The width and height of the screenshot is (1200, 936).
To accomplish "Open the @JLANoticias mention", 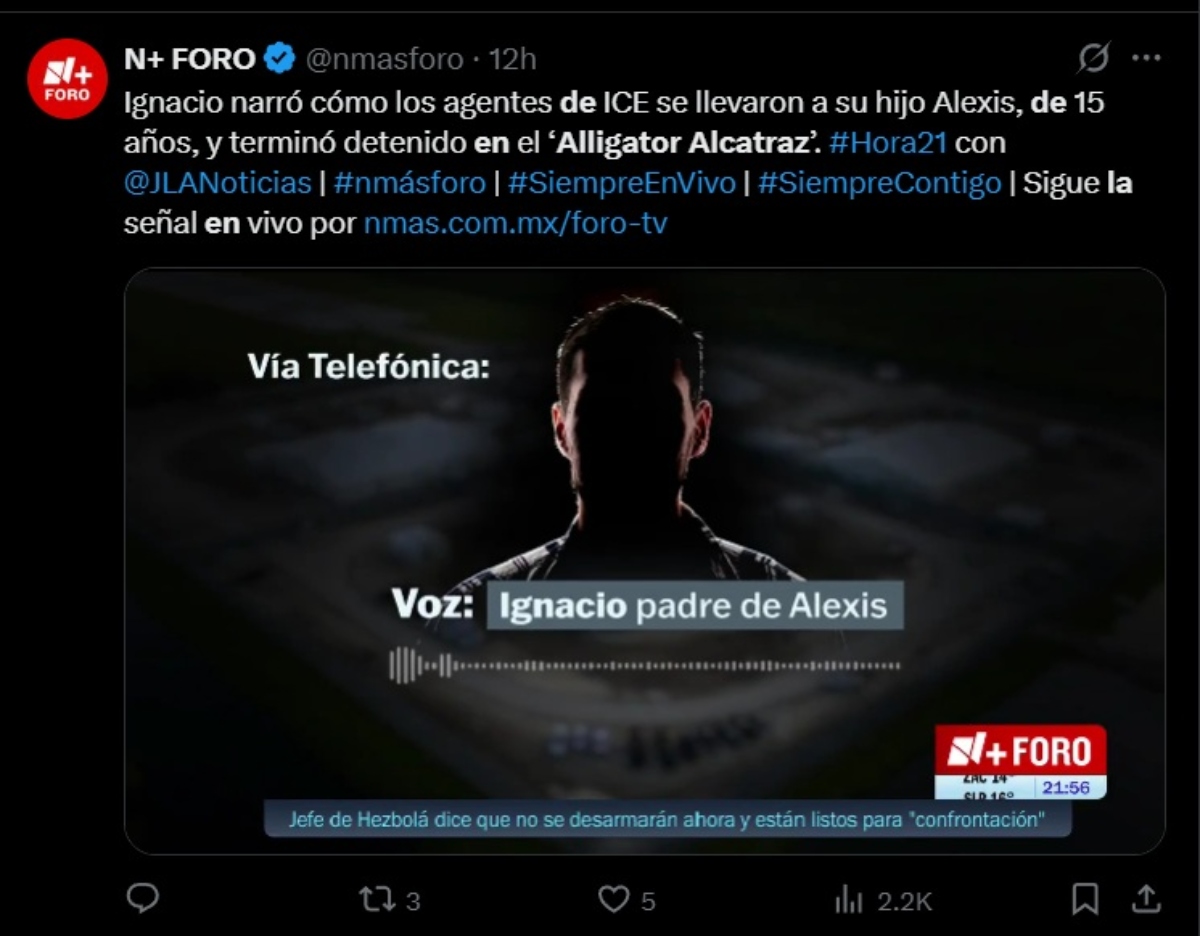I will point(217,184).
